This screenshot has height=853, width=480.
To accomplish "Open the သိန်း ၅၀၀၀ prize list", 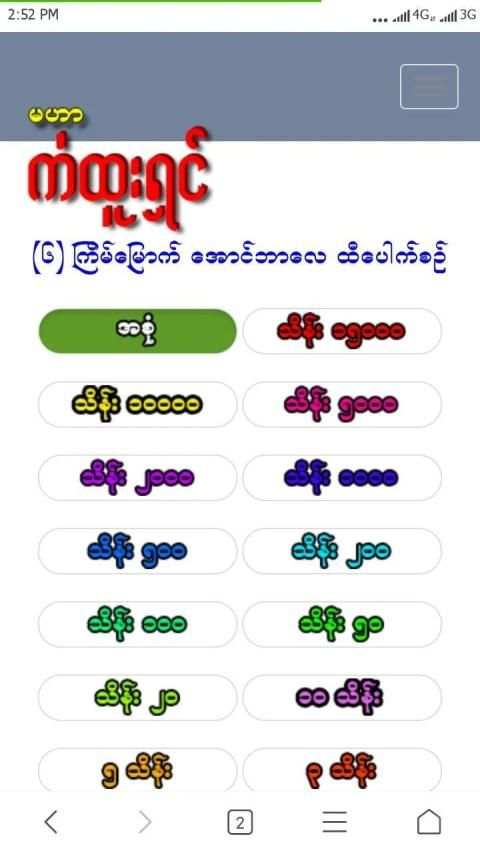I will coord(342,404).
